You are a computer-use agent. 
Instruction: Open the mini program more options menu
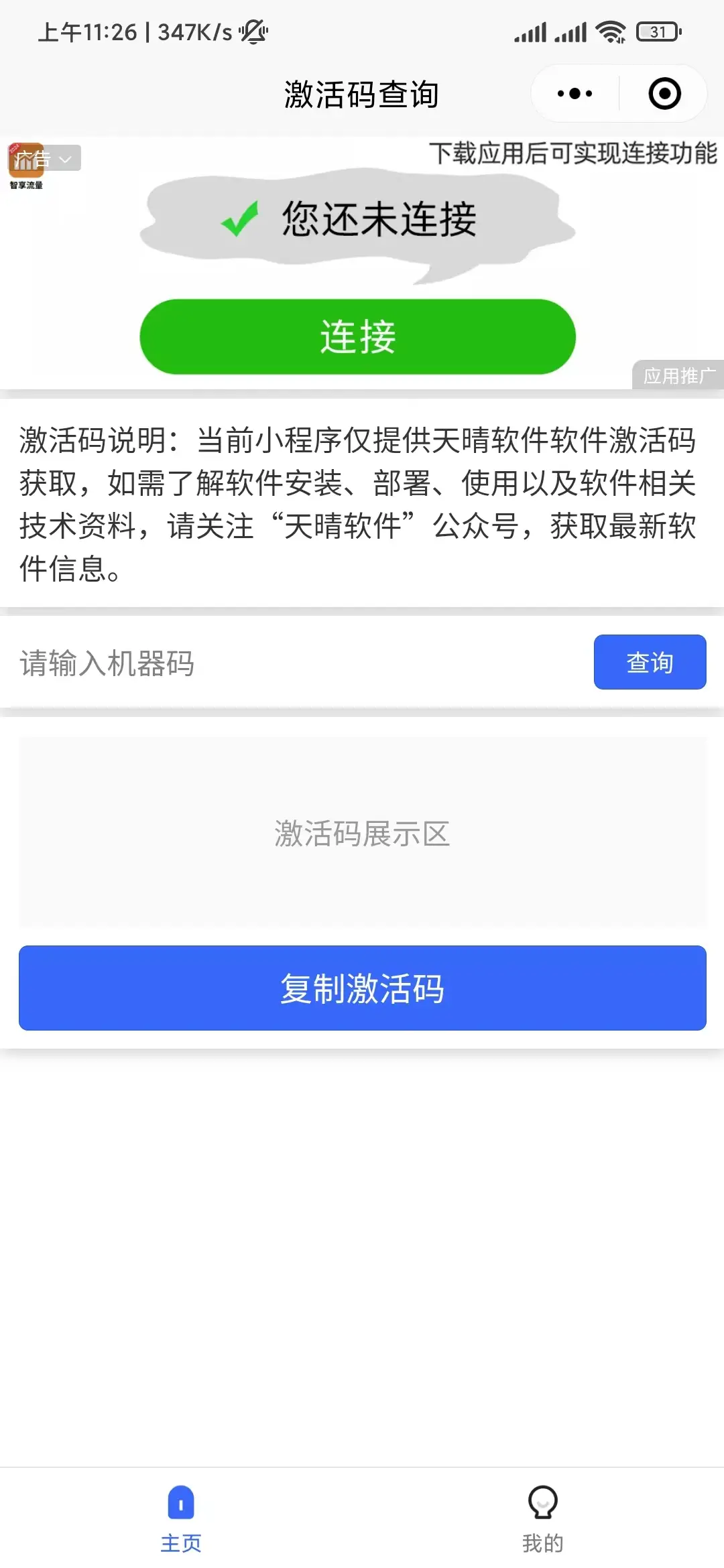(x=575, y=94)
